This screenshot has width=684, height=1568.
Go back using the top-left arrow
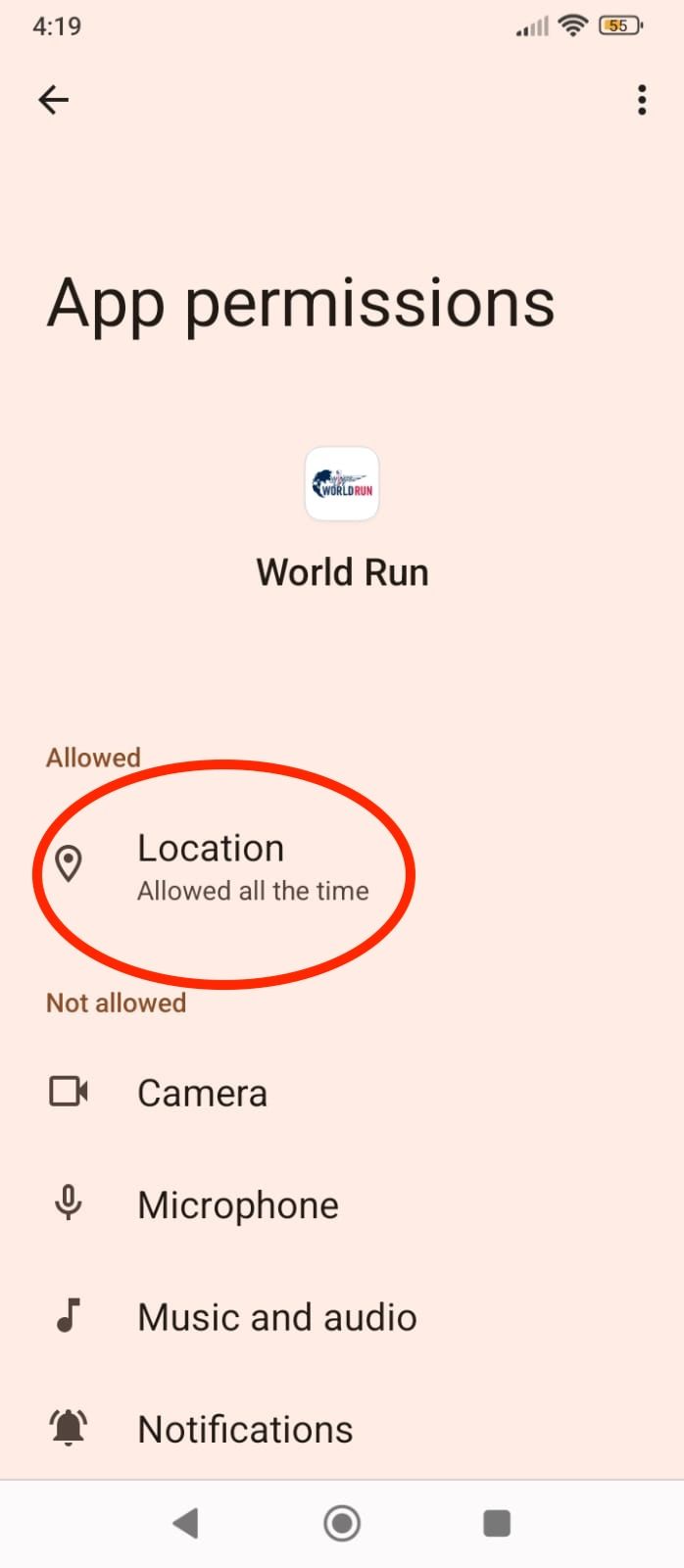[53, 99]
